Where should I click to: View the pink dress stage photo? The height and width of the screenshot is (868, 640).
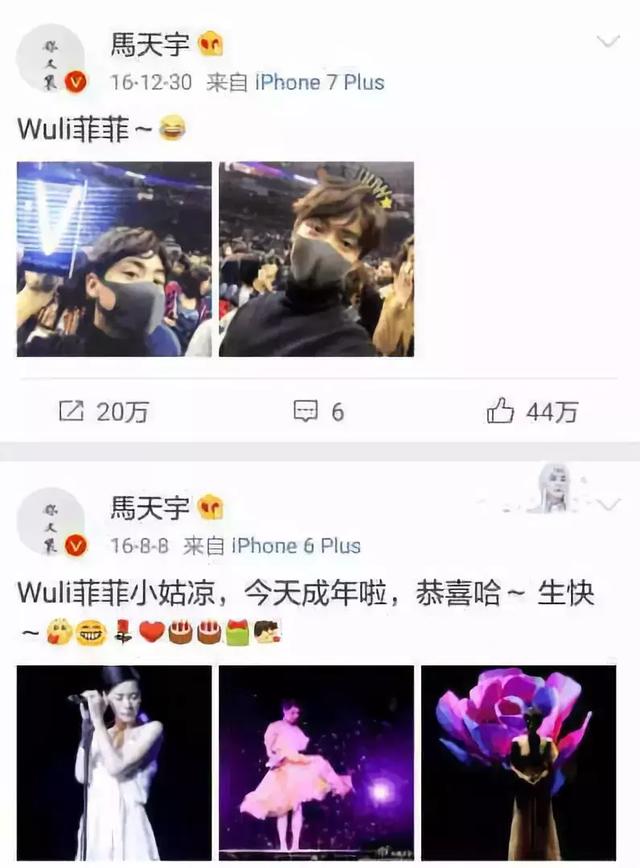coord(316,763)
